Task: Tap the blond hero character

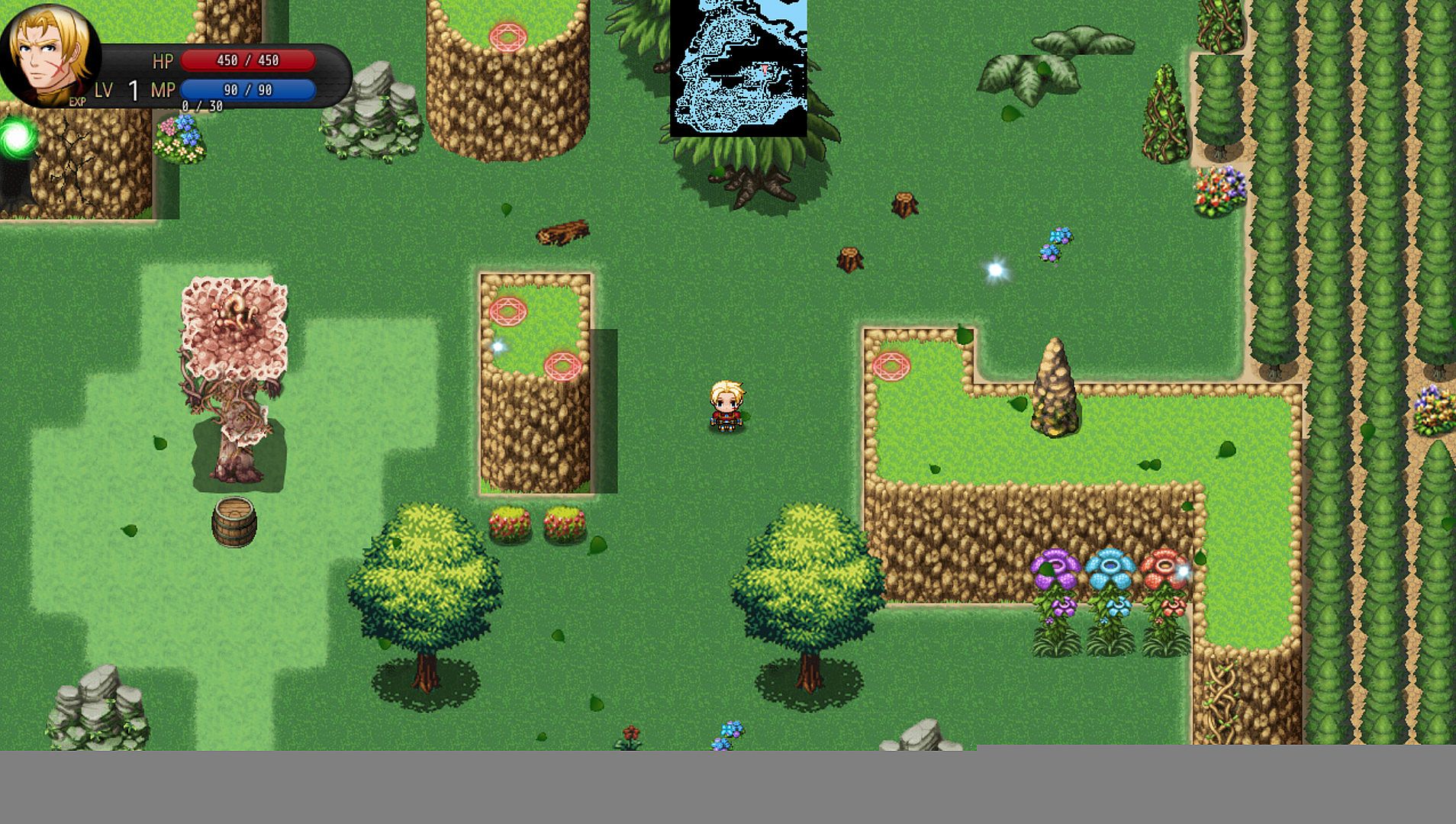Action: point(726,407)
